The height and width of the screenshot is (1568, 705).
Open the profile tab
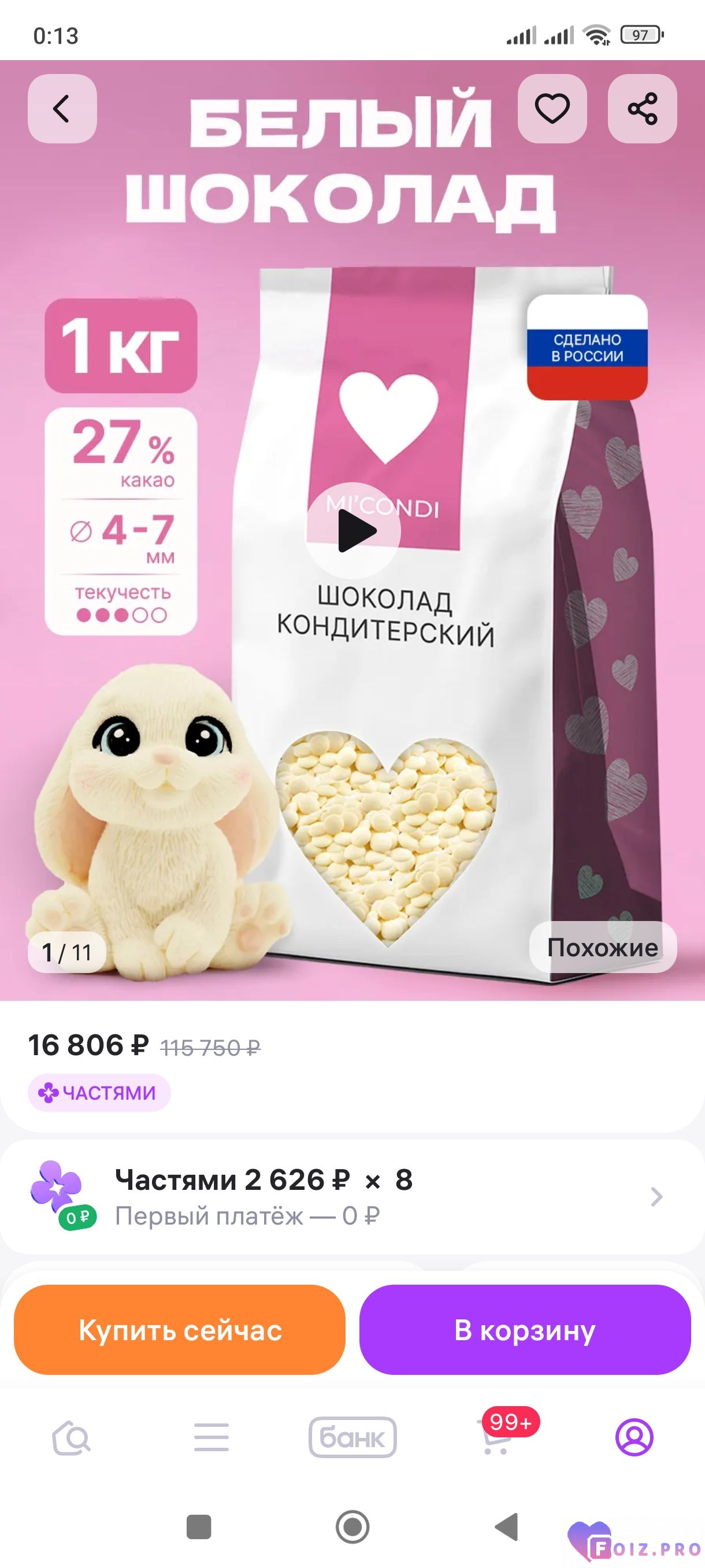[x=634, y=1438]
